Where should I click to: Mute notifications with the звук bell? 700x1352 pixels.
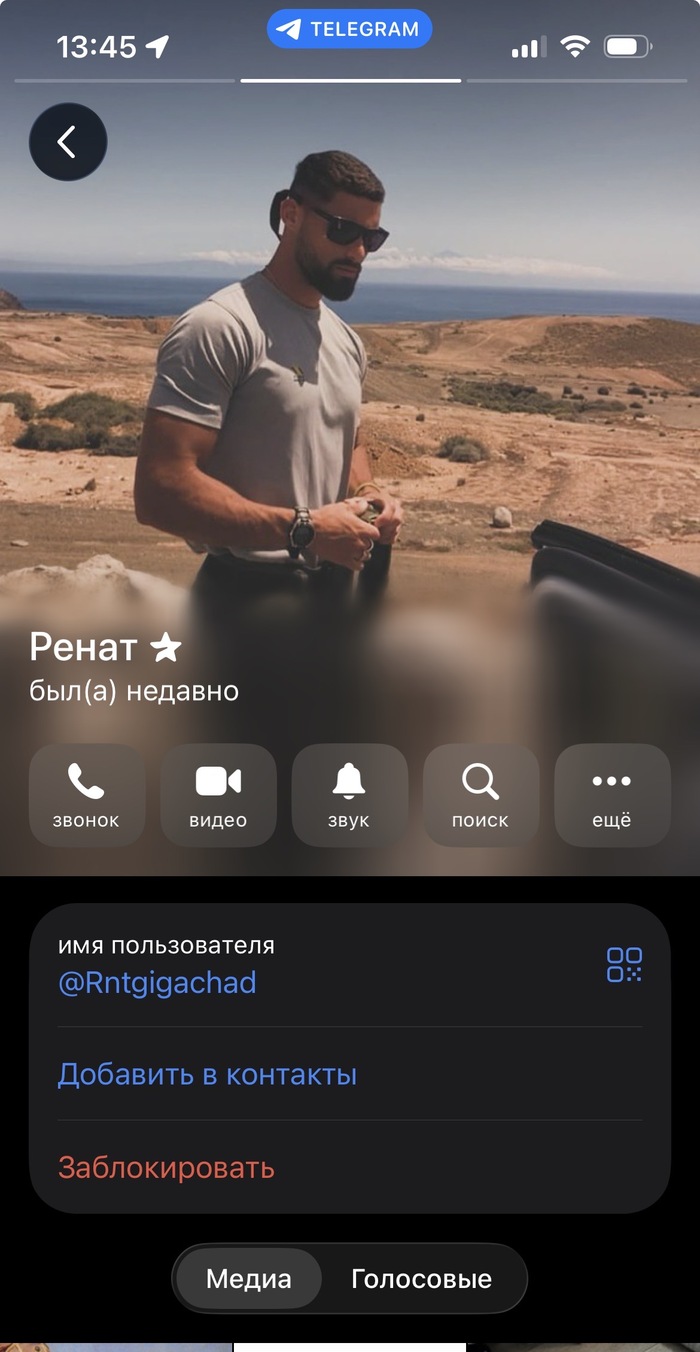point(349,795)
